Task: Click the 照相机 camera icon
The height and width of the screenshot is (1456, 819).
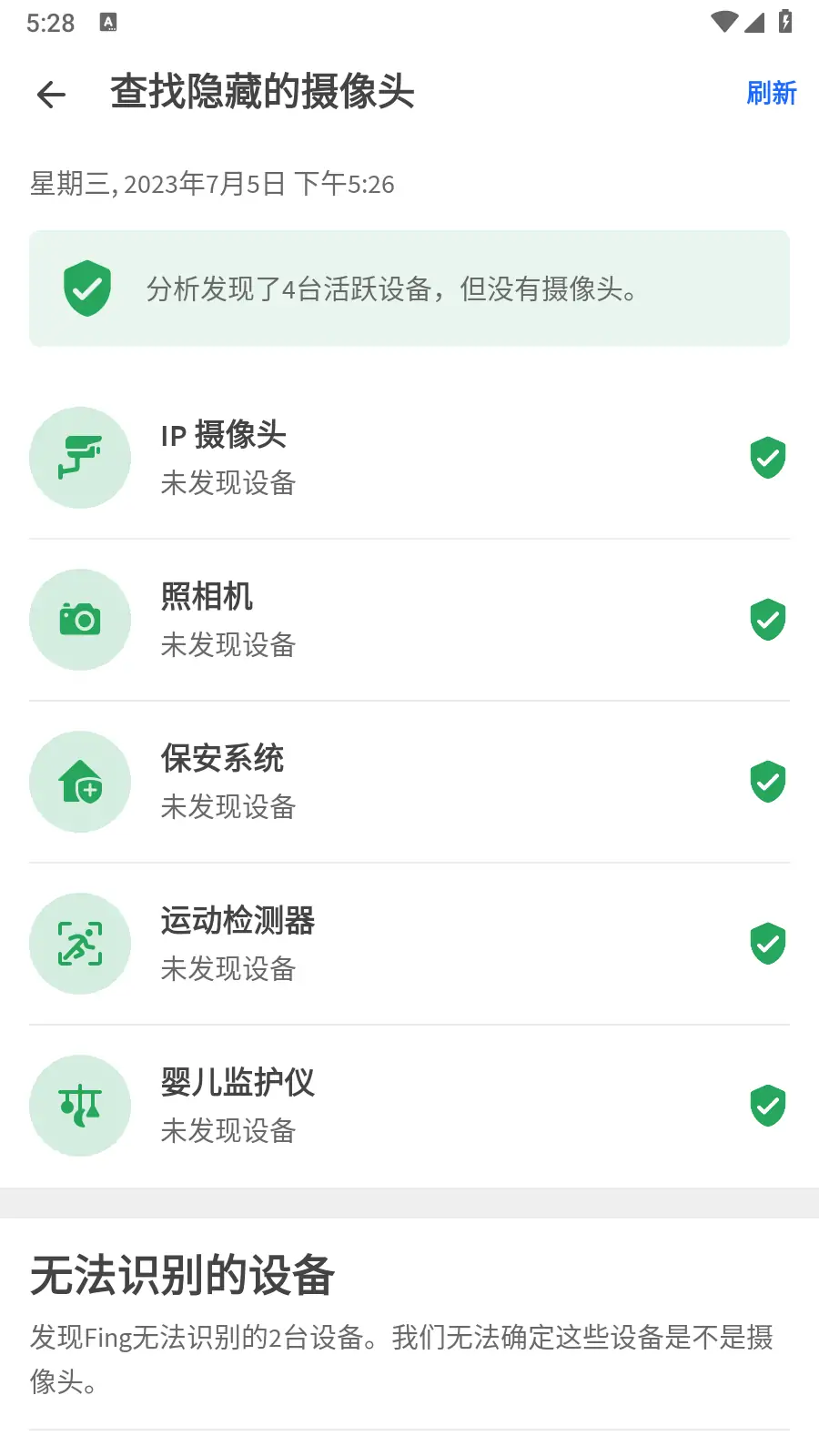Action: point(80,619)
